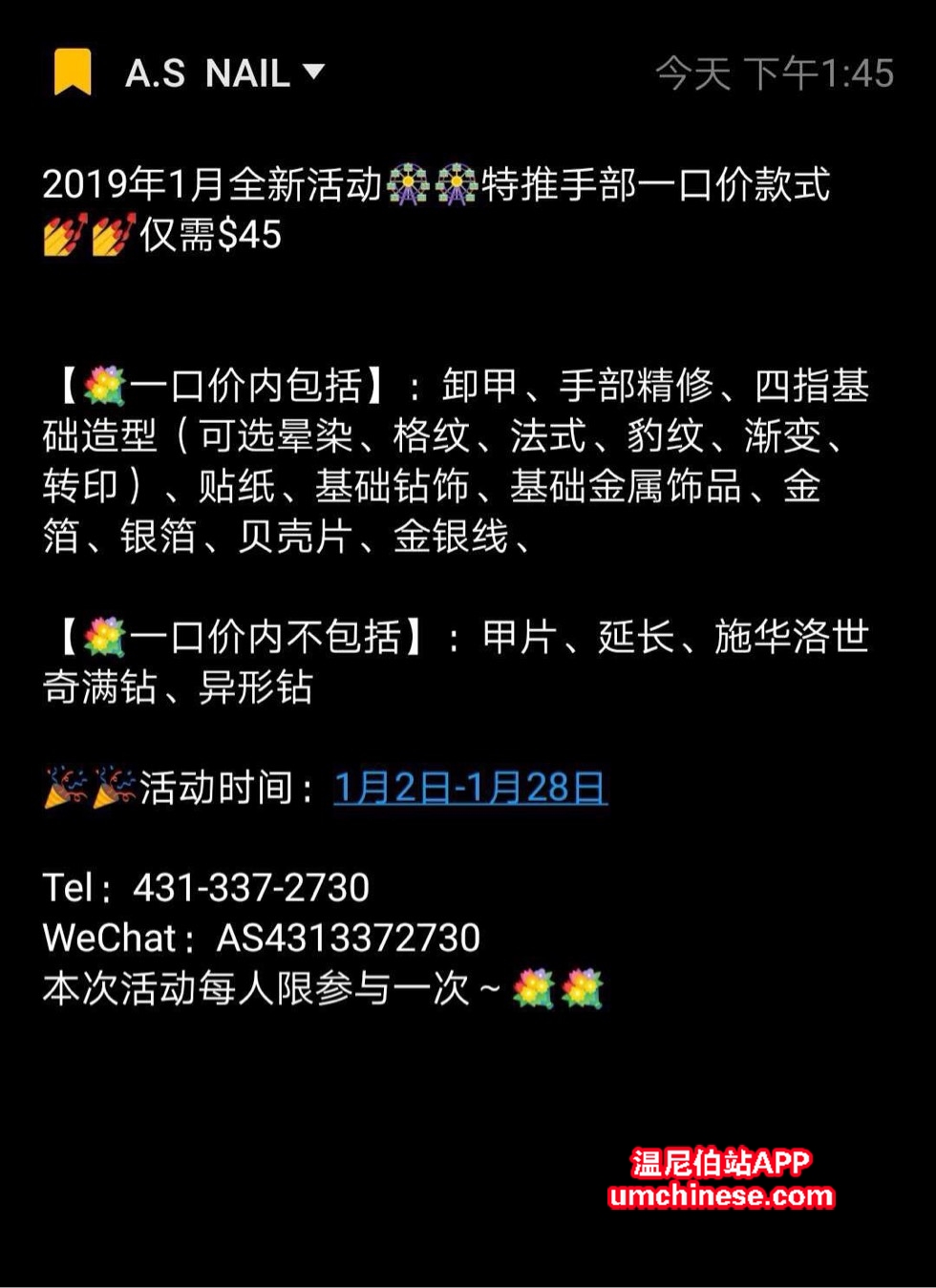Expand the A.S NAIL dropdown arrow

[313, 72]
